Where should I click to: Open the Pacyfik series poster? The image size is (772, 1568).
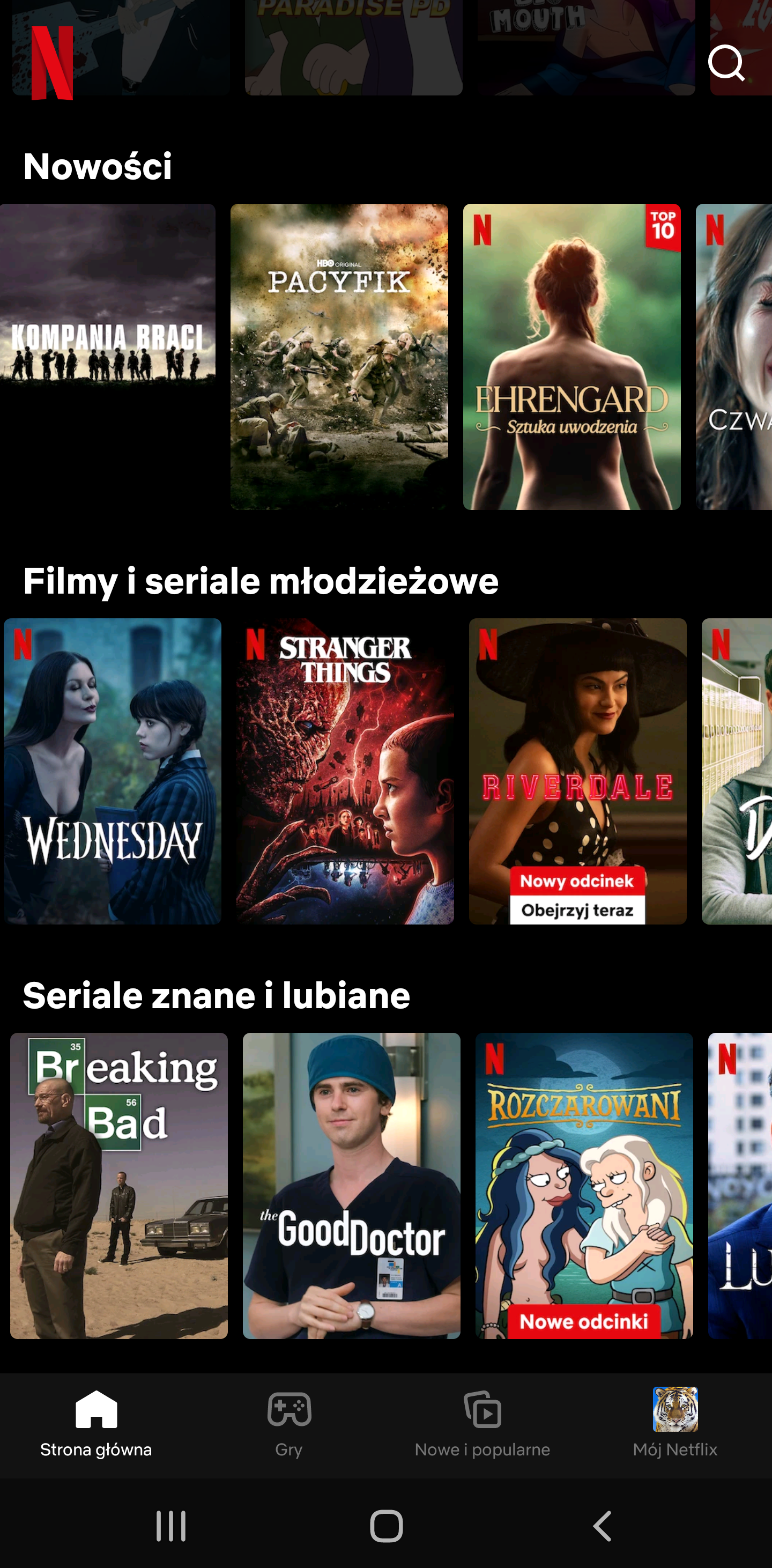click(x=339, y=357)
